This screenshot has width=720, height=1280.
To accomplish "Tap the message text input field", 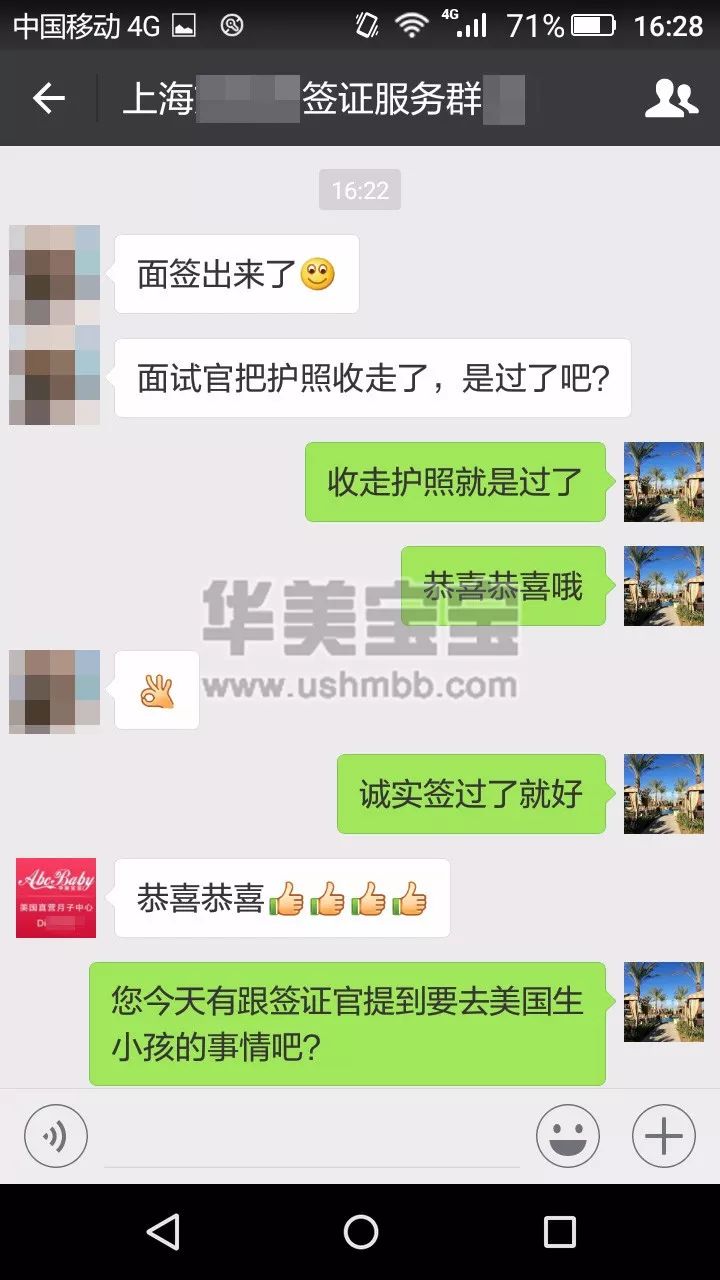I will point(312,1138).
